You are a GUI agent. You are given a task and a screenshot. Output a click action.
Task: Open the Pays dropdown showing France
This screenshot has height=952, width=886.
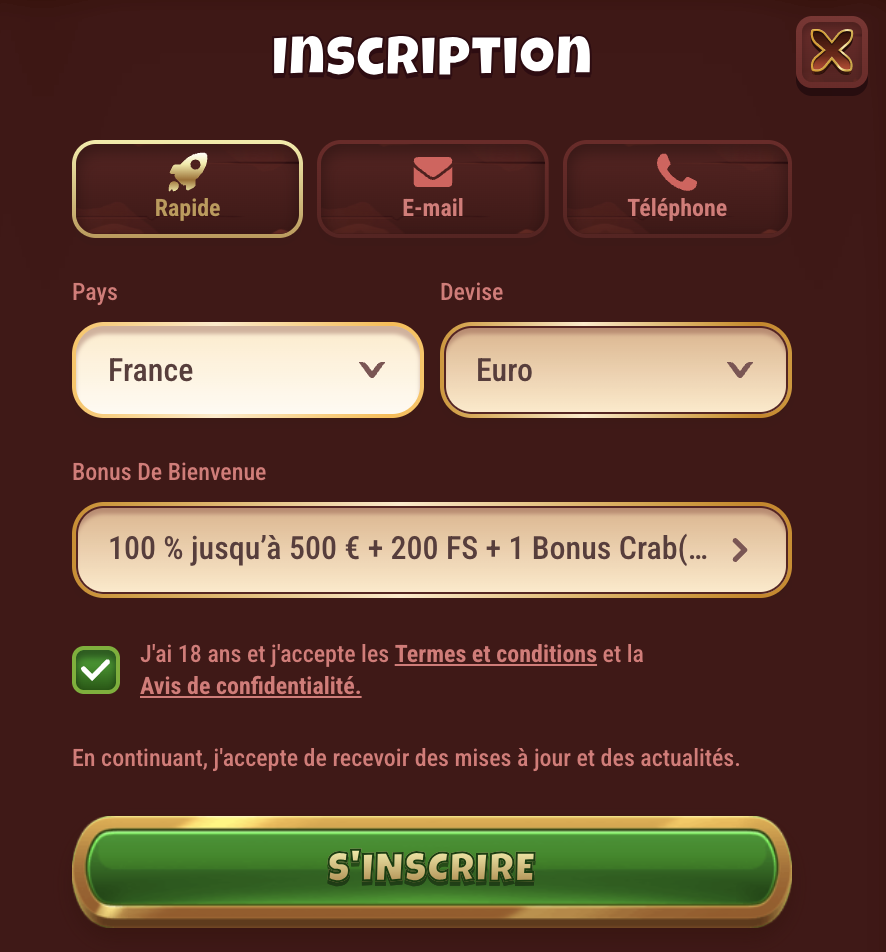[x=247, y=370]
